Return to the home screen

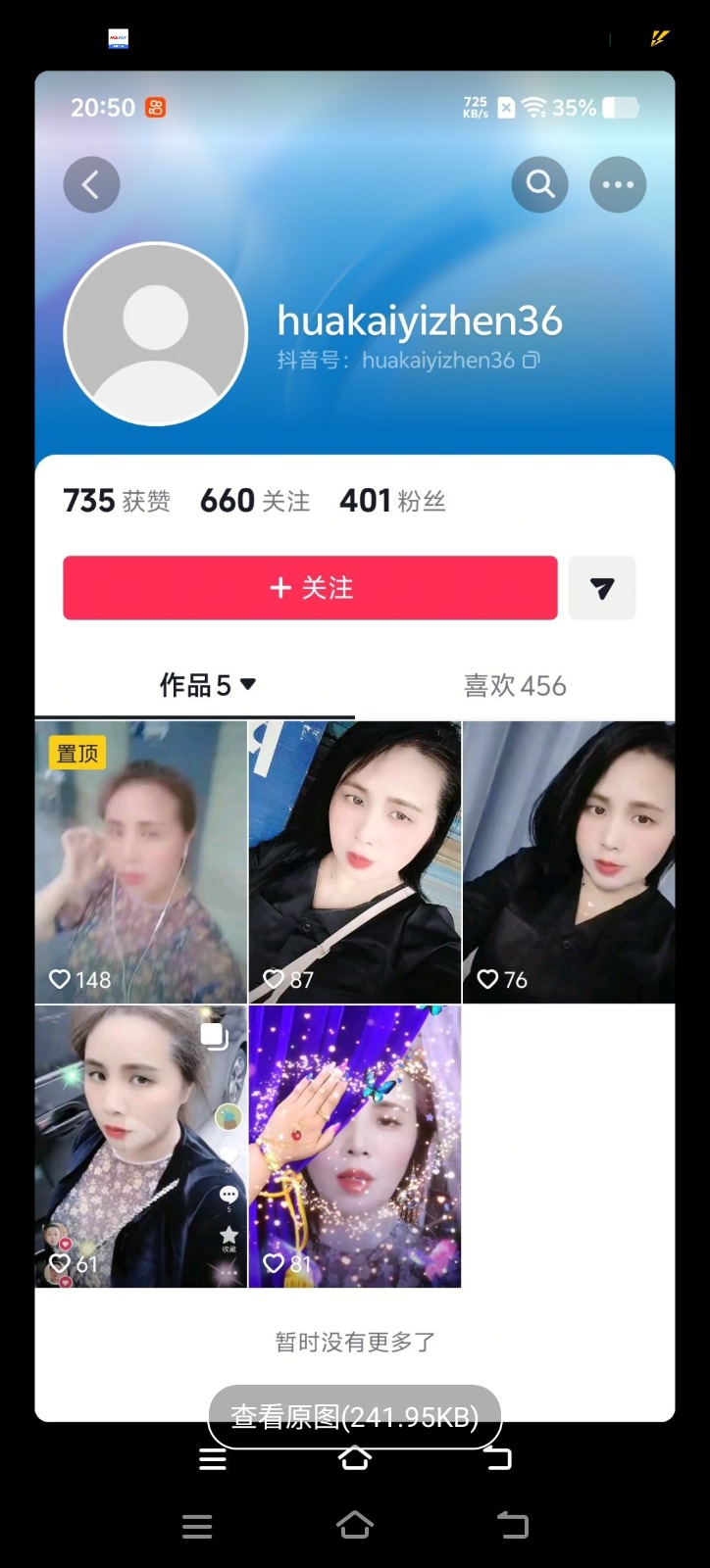click(354, 1525)
